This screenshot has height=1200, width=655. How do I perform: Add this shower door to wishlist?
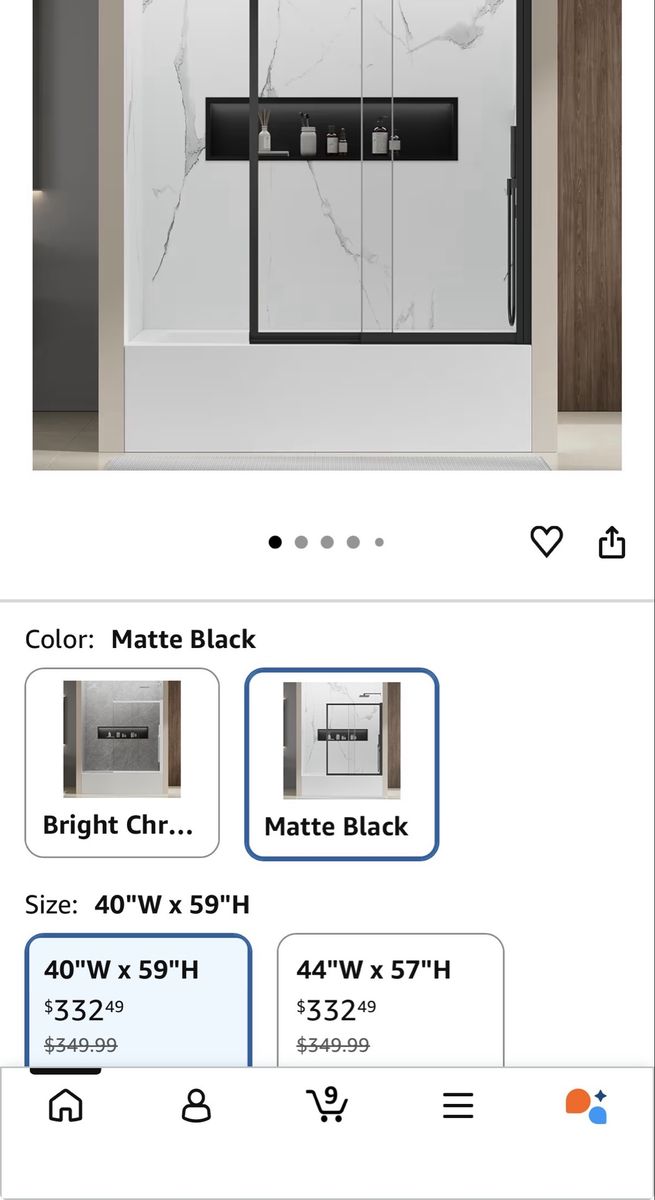(x=546, y=541)
